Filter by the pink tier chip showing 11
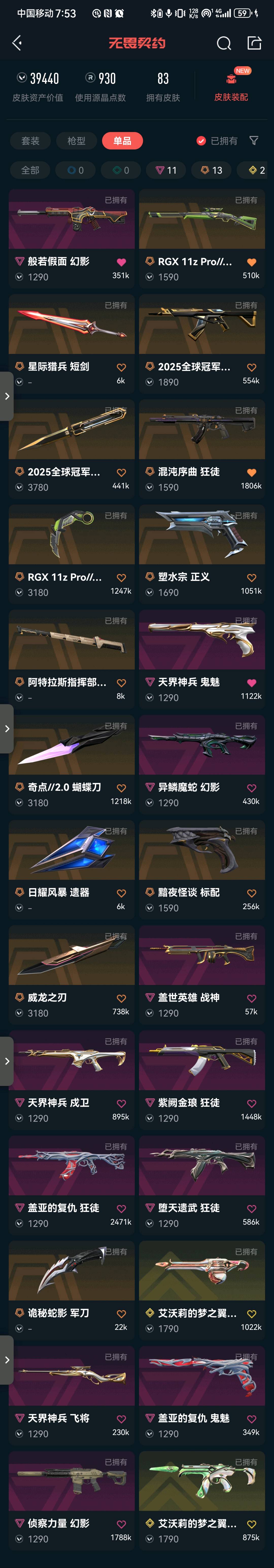 pos(166,170)
